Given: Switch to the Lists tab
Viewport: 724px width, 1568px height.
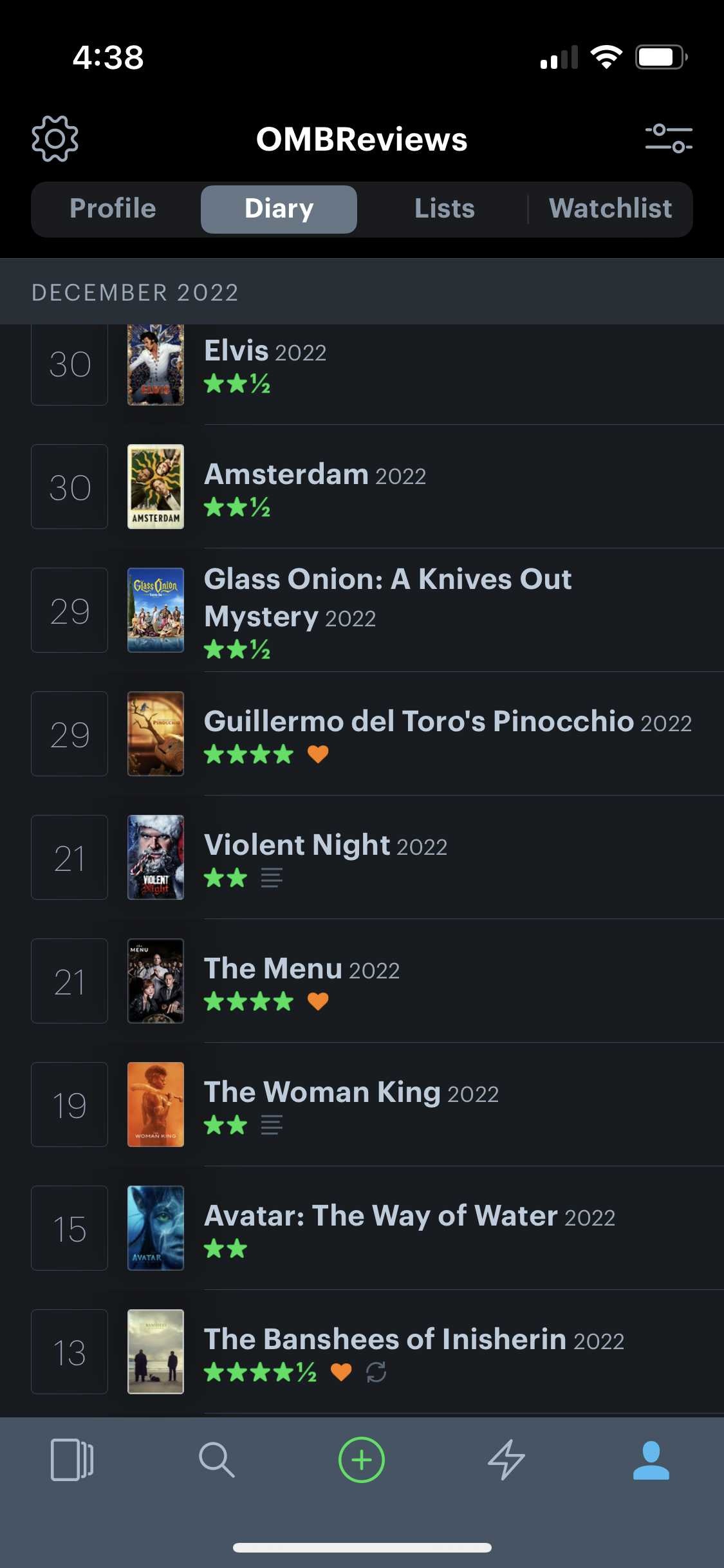Looking at the screenshot, I should point(445,209).
